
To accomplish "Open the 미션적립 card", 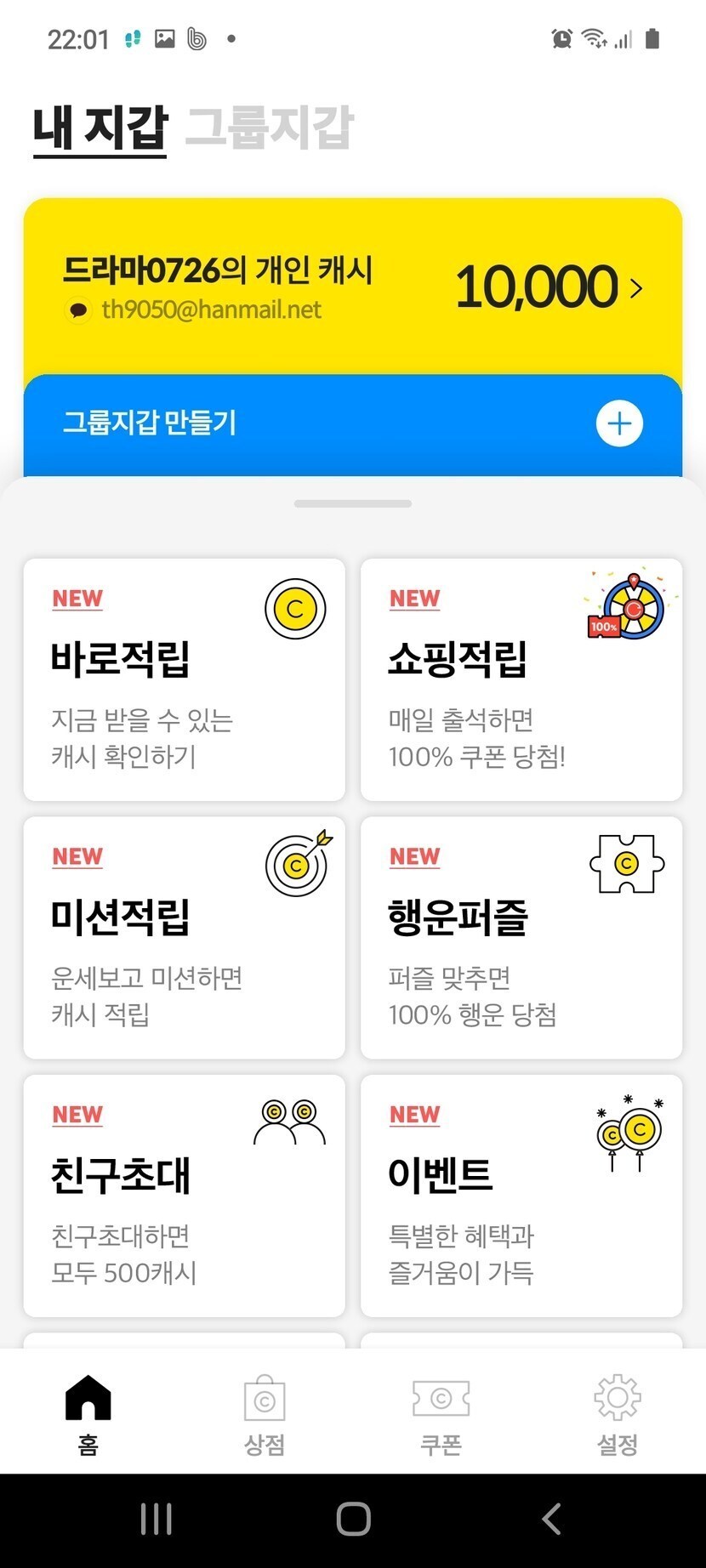I will click(x=184, y=937).
